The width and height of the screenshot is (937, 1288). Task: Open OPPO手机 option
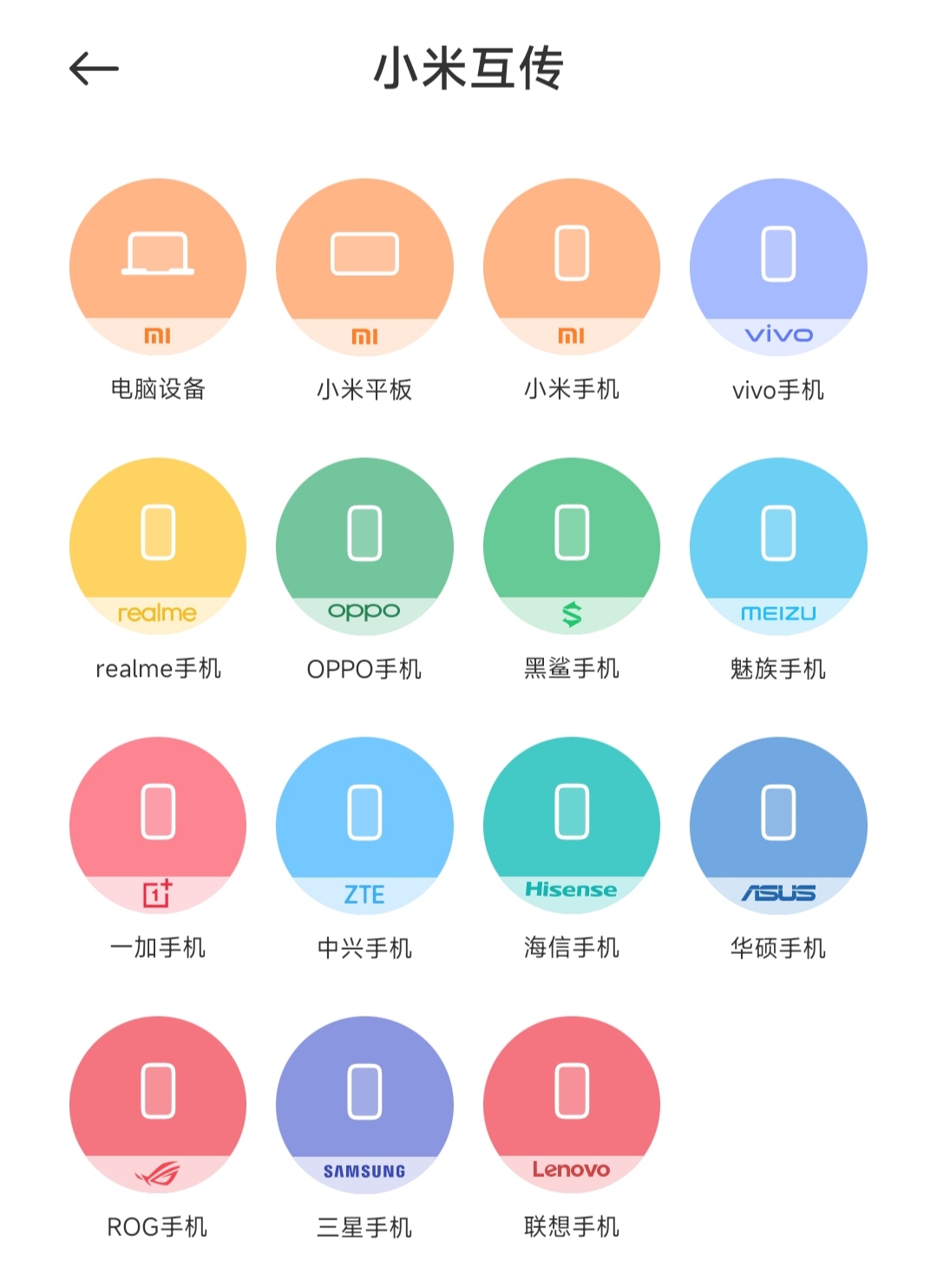(364, 546)
